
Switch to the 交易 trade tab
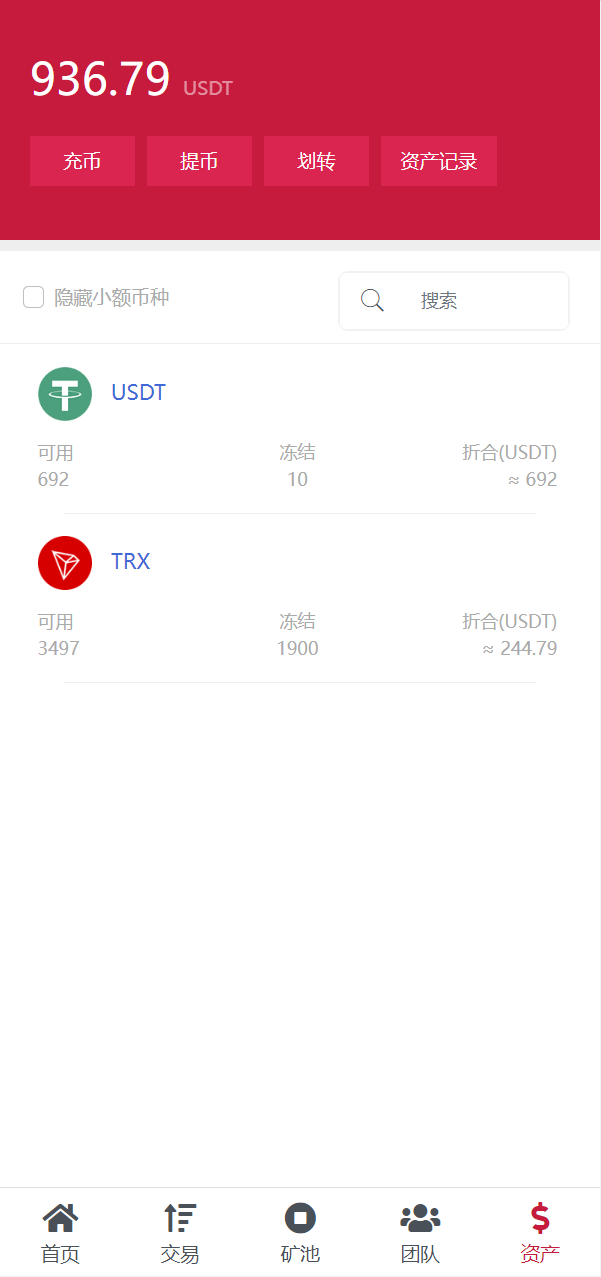(180, 1233)
